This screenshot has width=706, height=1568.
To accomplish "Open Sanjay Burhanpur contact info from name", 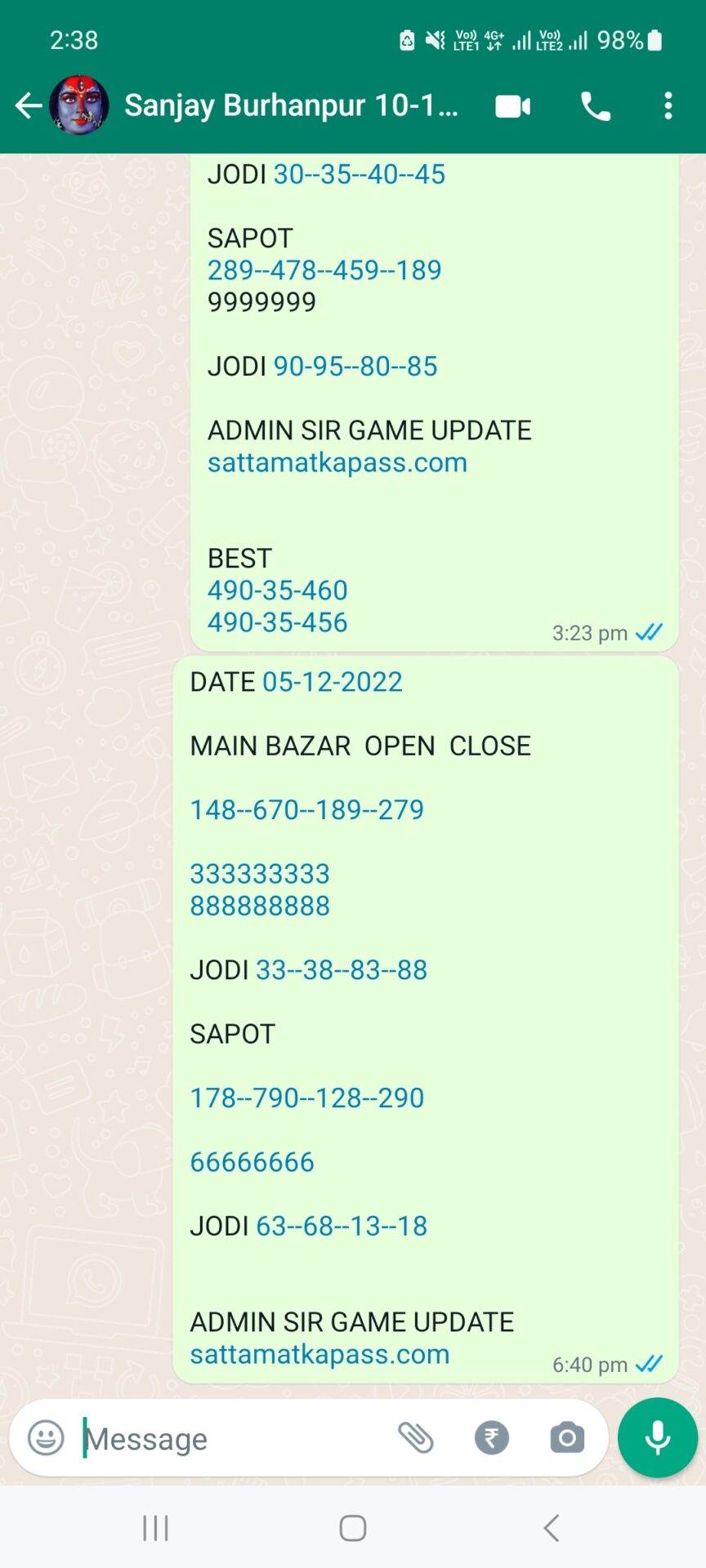I will [x=291, y=105].
